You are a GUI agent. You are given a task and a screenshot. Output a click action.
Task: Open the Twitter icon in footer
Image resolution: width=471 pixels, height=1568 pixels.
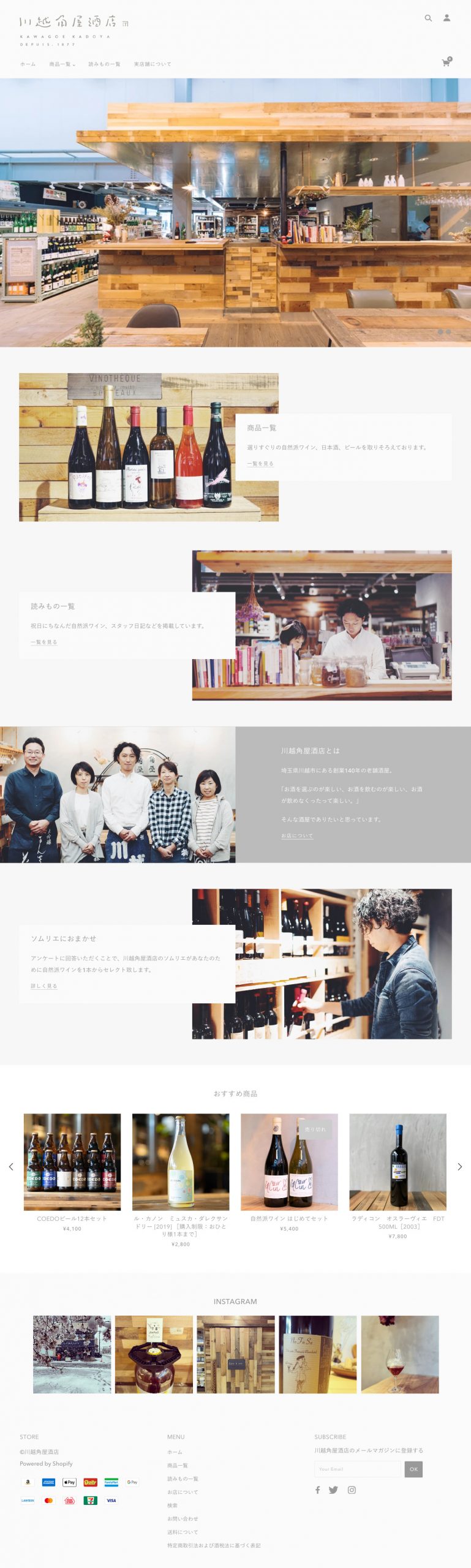coord(333,1490)
